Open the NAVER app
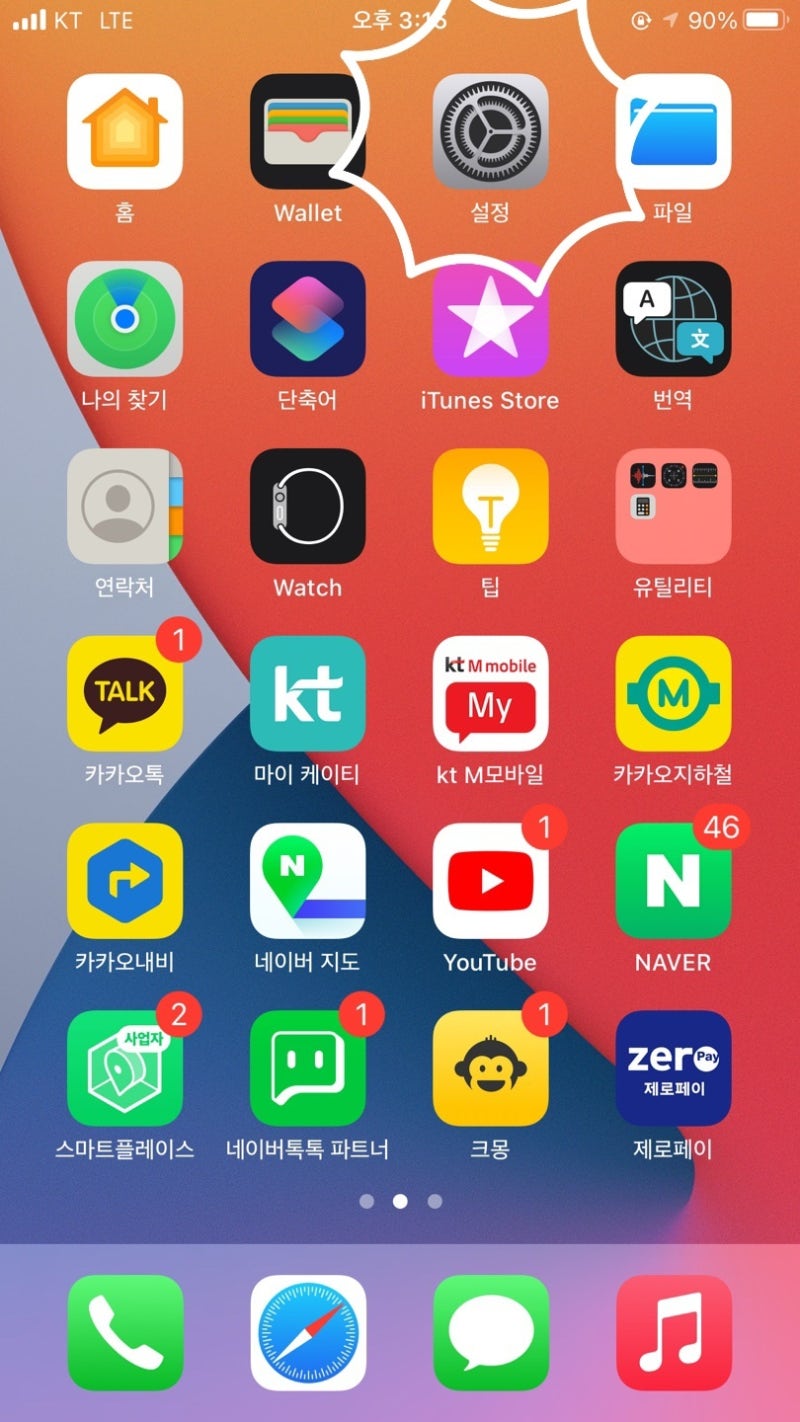The height and width of the screenshot is (1422, 800). (673, 881)
